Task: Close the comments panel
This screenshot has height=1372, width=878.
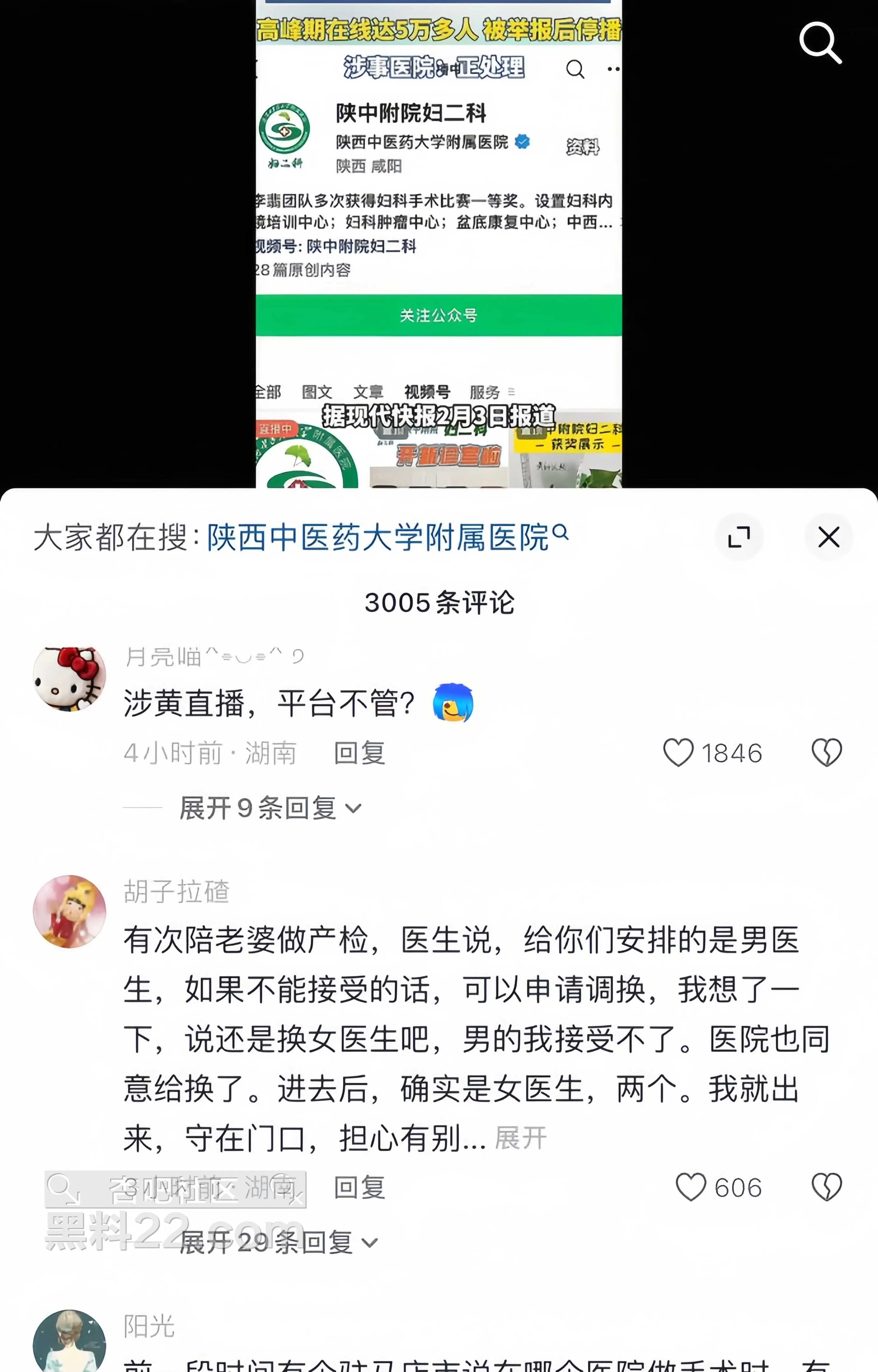Action: pyautogui.click(x=828, y=537)
